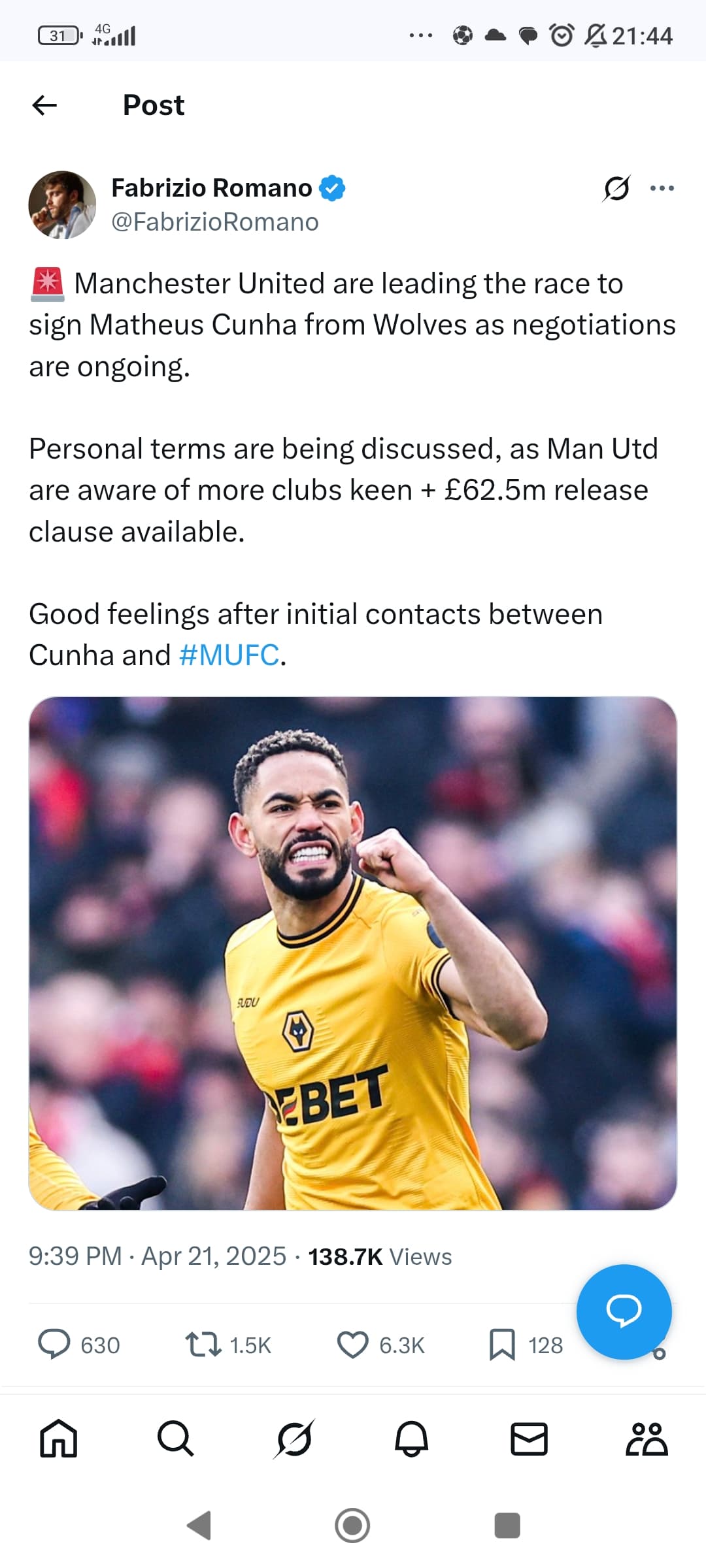Open the Notifications bell tab
Viewport: 706px width, 1568px height.
411,1439
